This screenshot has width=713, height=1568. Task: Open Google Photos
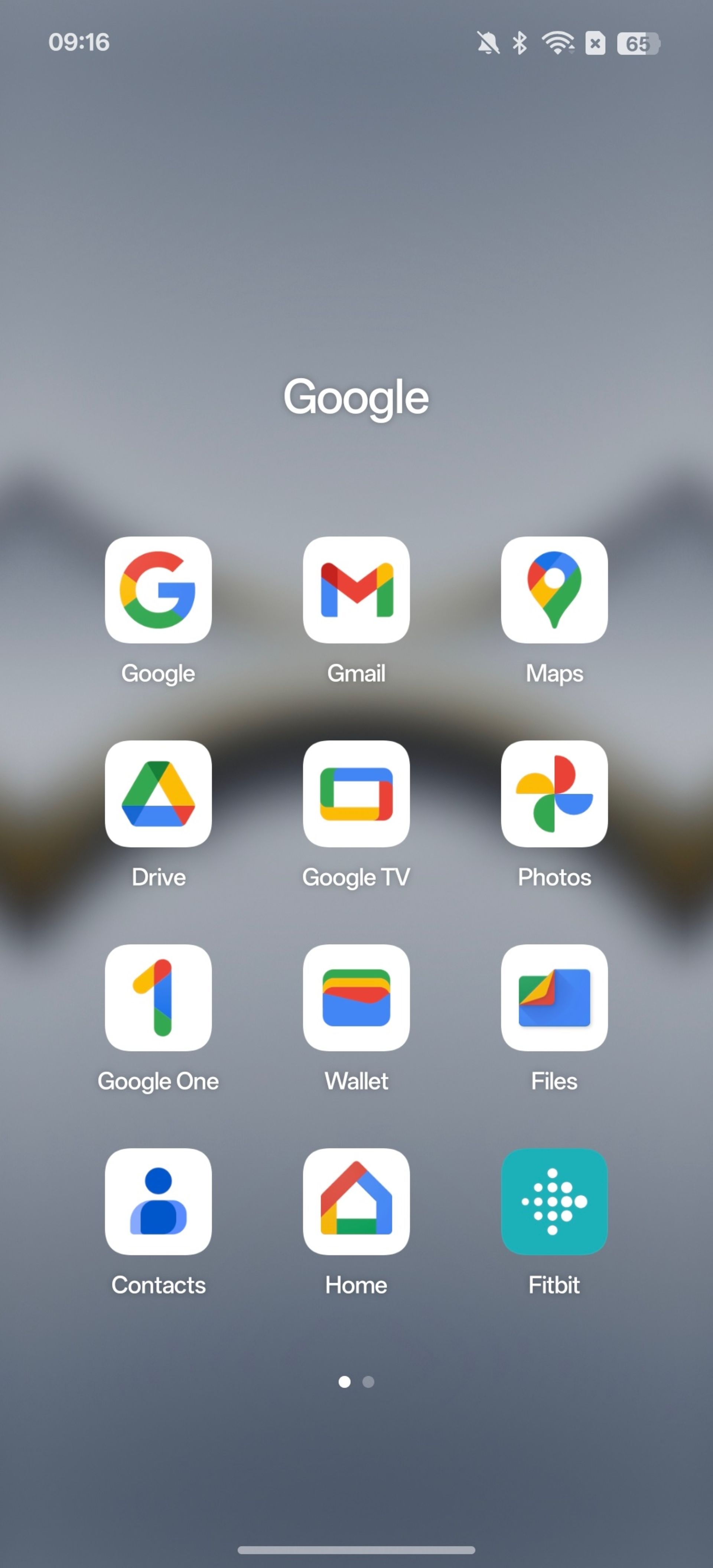[x=554, y=793]
